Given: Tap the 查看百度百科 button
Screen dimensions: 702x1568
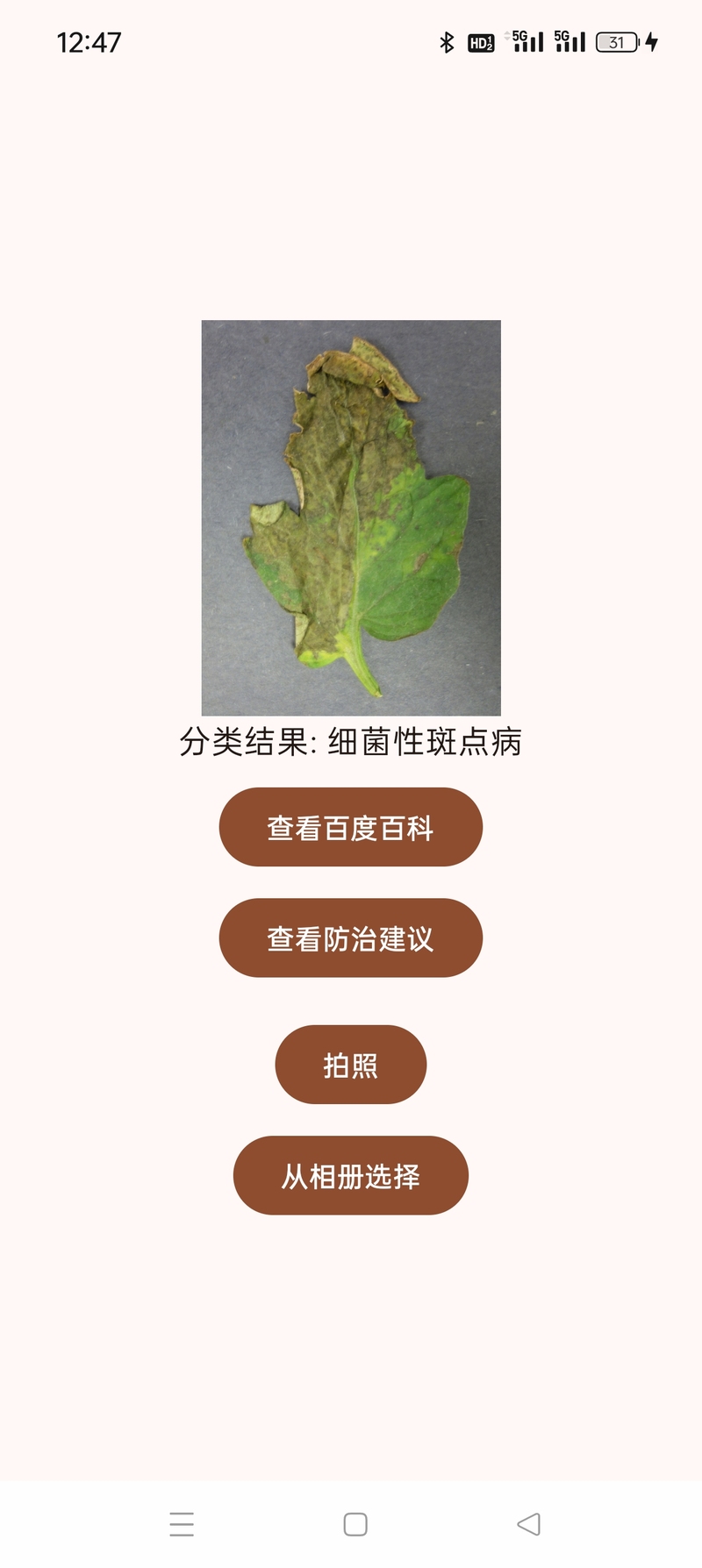Looking at the screenshot, I should [351, 827].
